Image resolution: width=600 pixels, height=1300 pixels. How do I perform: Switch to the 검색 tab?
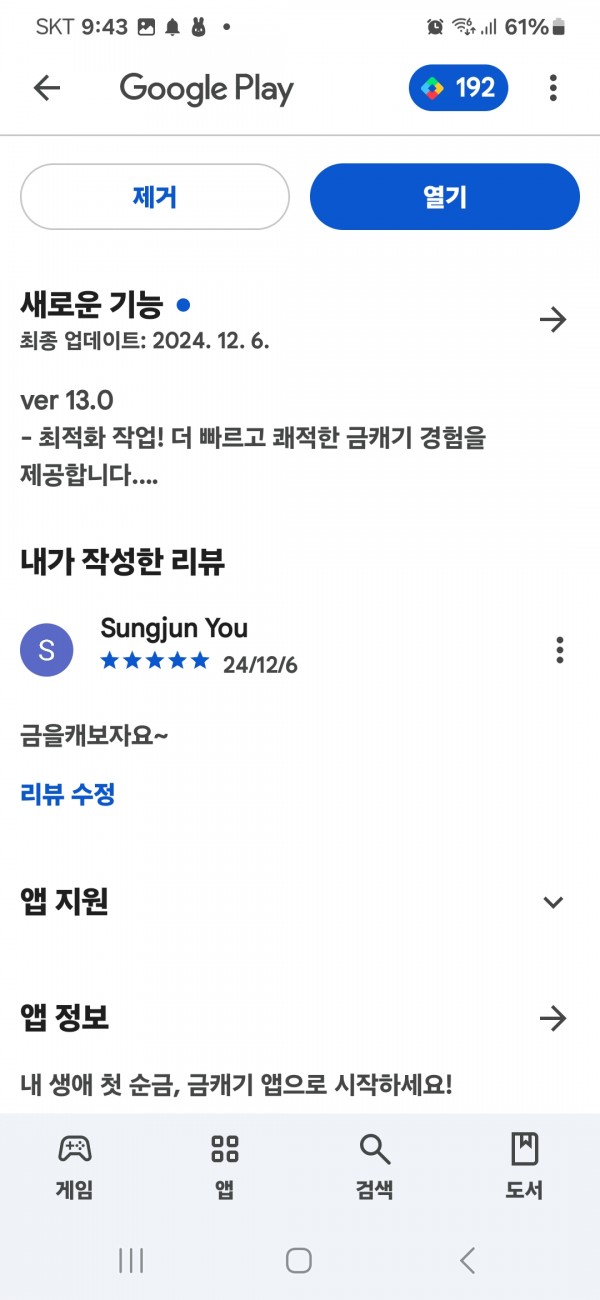tap(375, 1167)
